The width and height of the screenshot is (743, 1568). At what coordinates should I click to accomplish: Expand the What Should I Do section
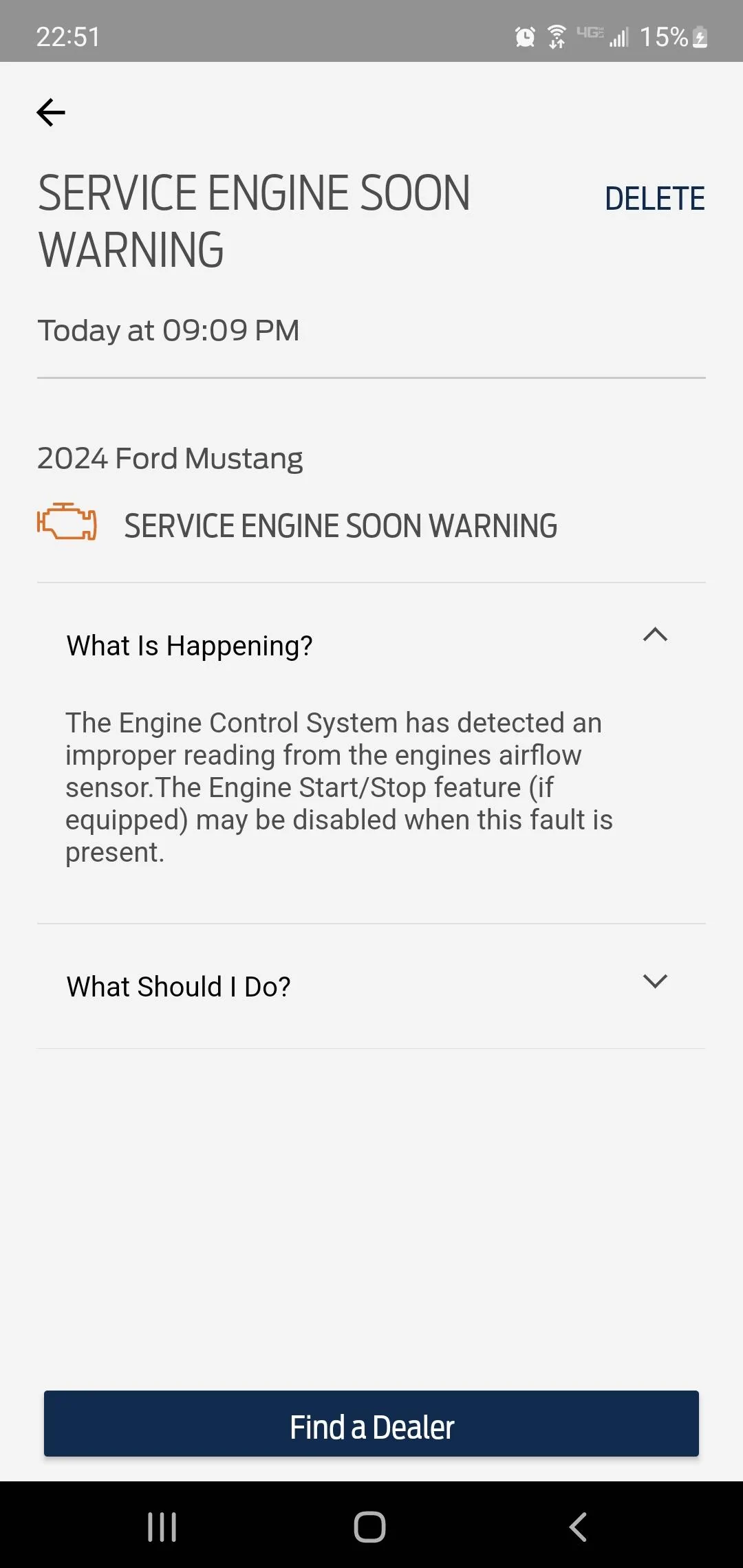[x=654, y=981]
